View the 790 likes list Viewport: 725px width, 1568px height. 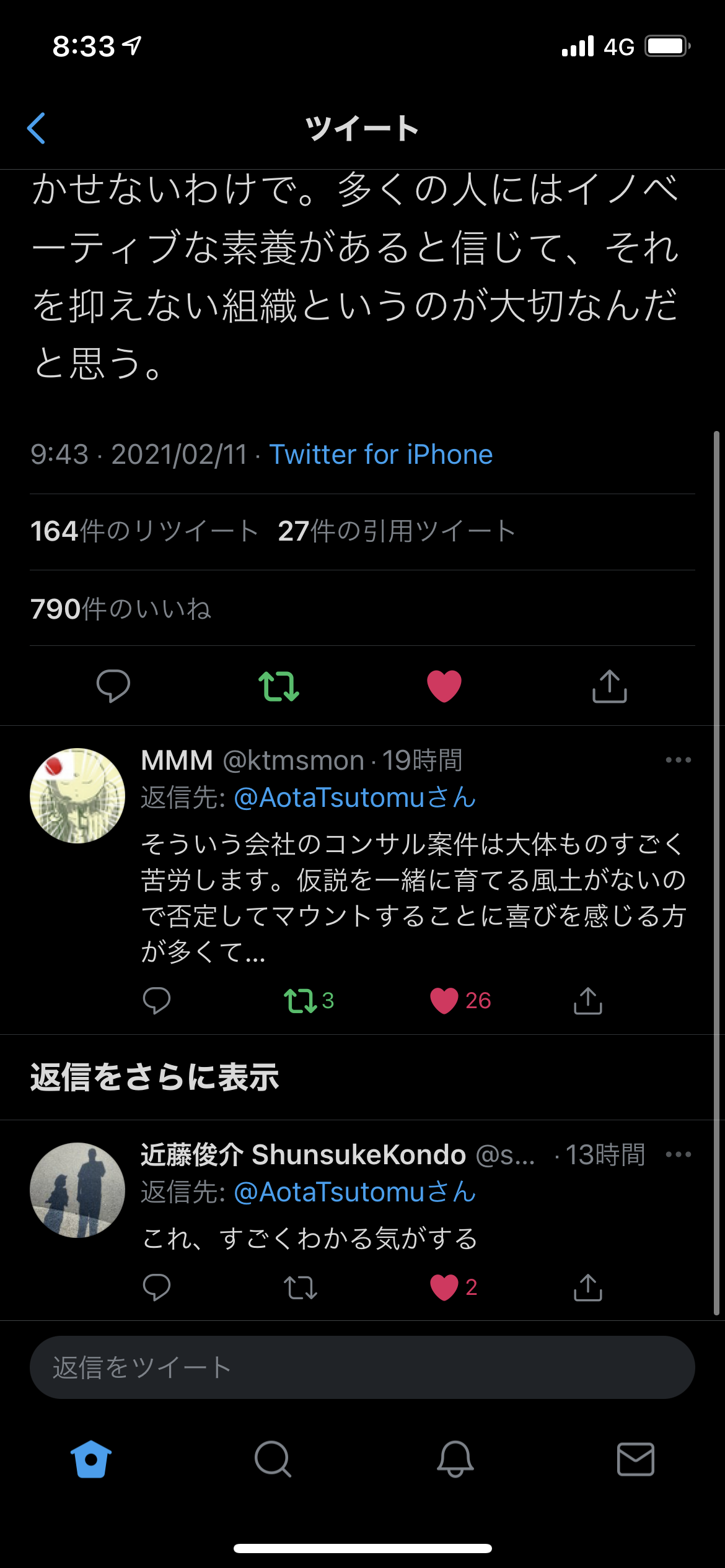(121, 609)
